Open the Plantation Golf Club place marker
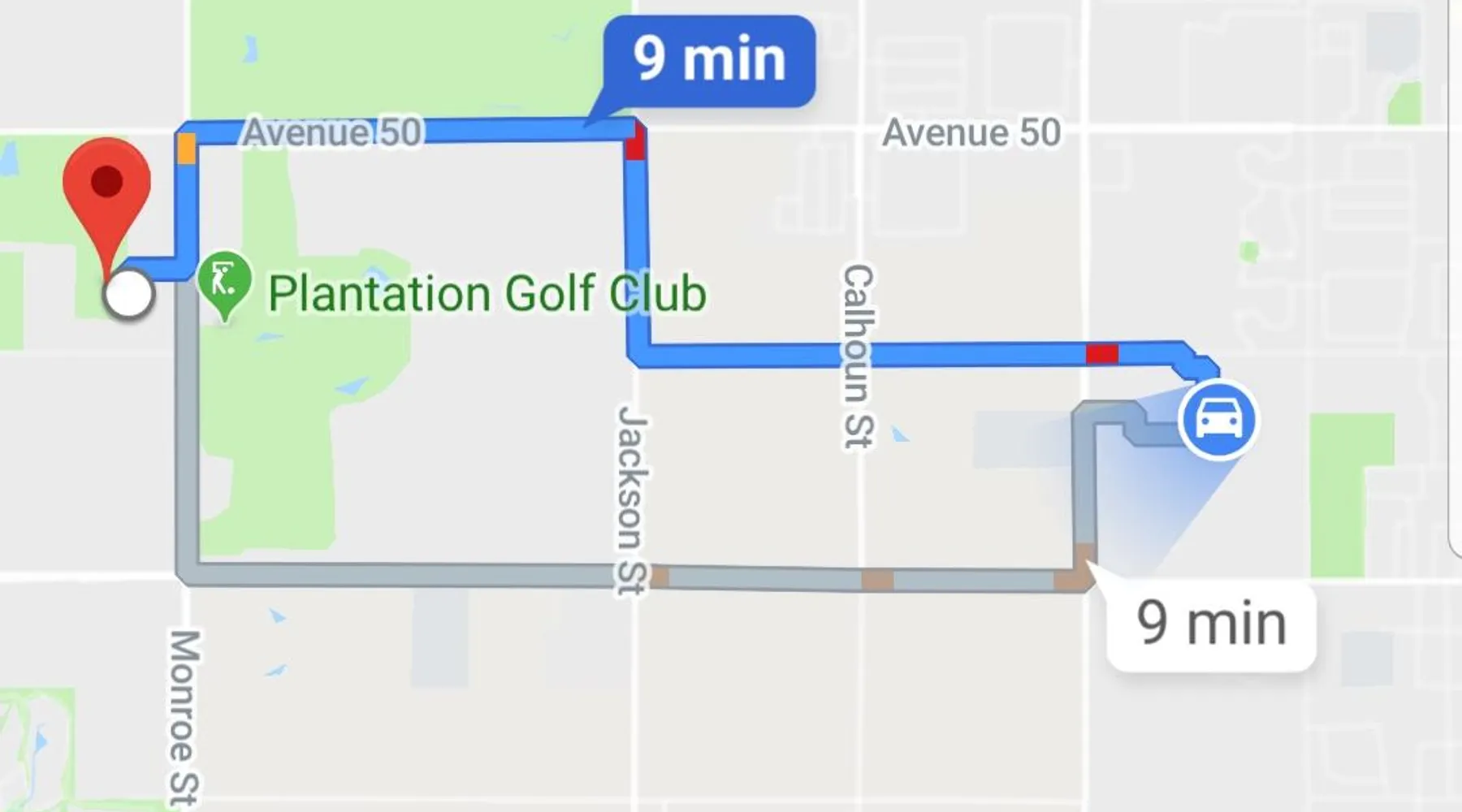Viewport: 1462px width, 812px height. (x=224, y=281)
